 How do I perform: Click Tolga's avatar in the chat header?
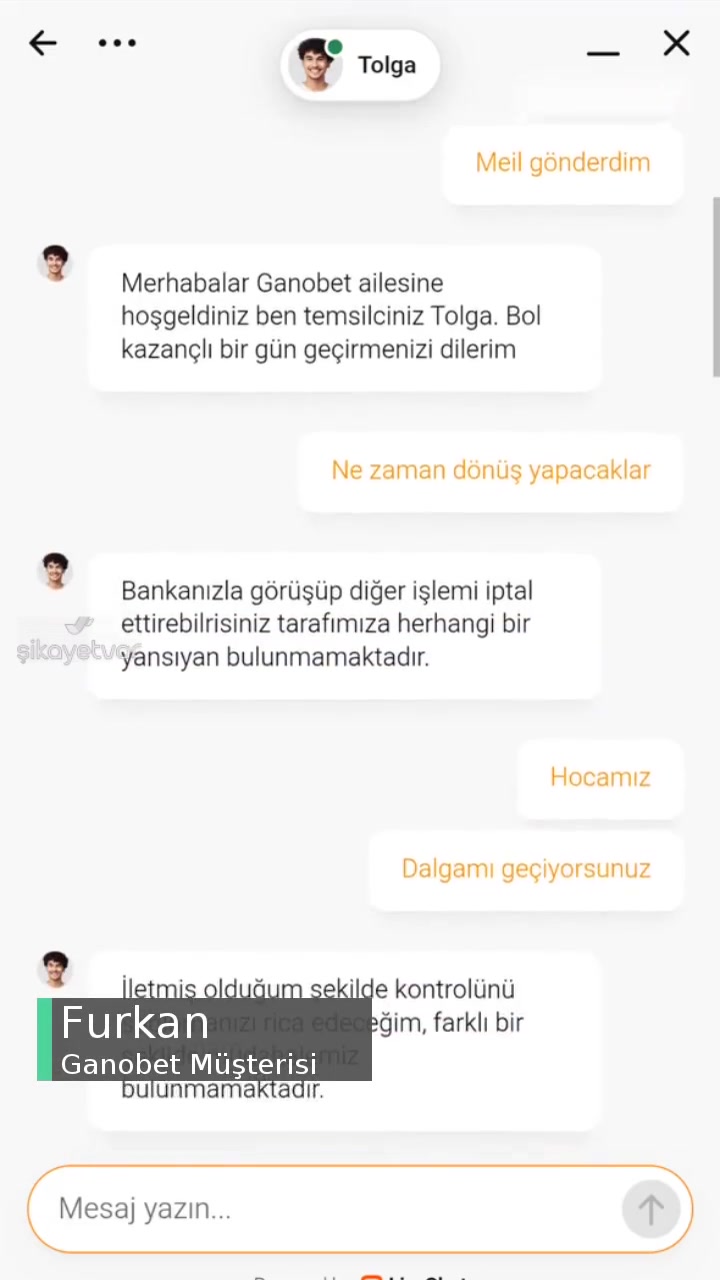tap(316, 64)
